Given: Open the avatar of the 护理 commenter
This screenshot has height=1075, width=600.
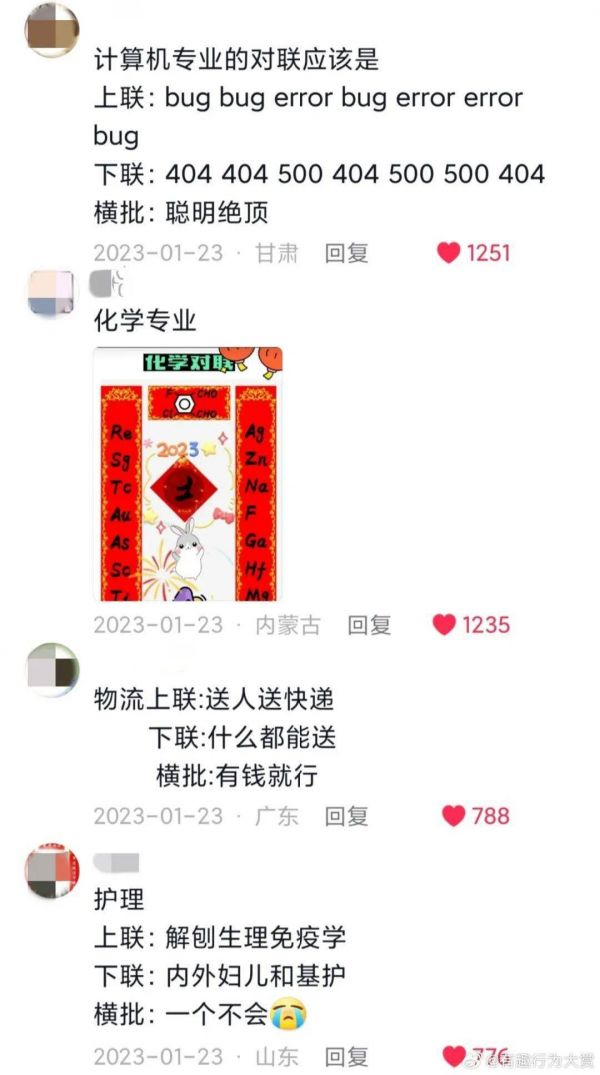Looking at the screenshot, I should [52, 871].
